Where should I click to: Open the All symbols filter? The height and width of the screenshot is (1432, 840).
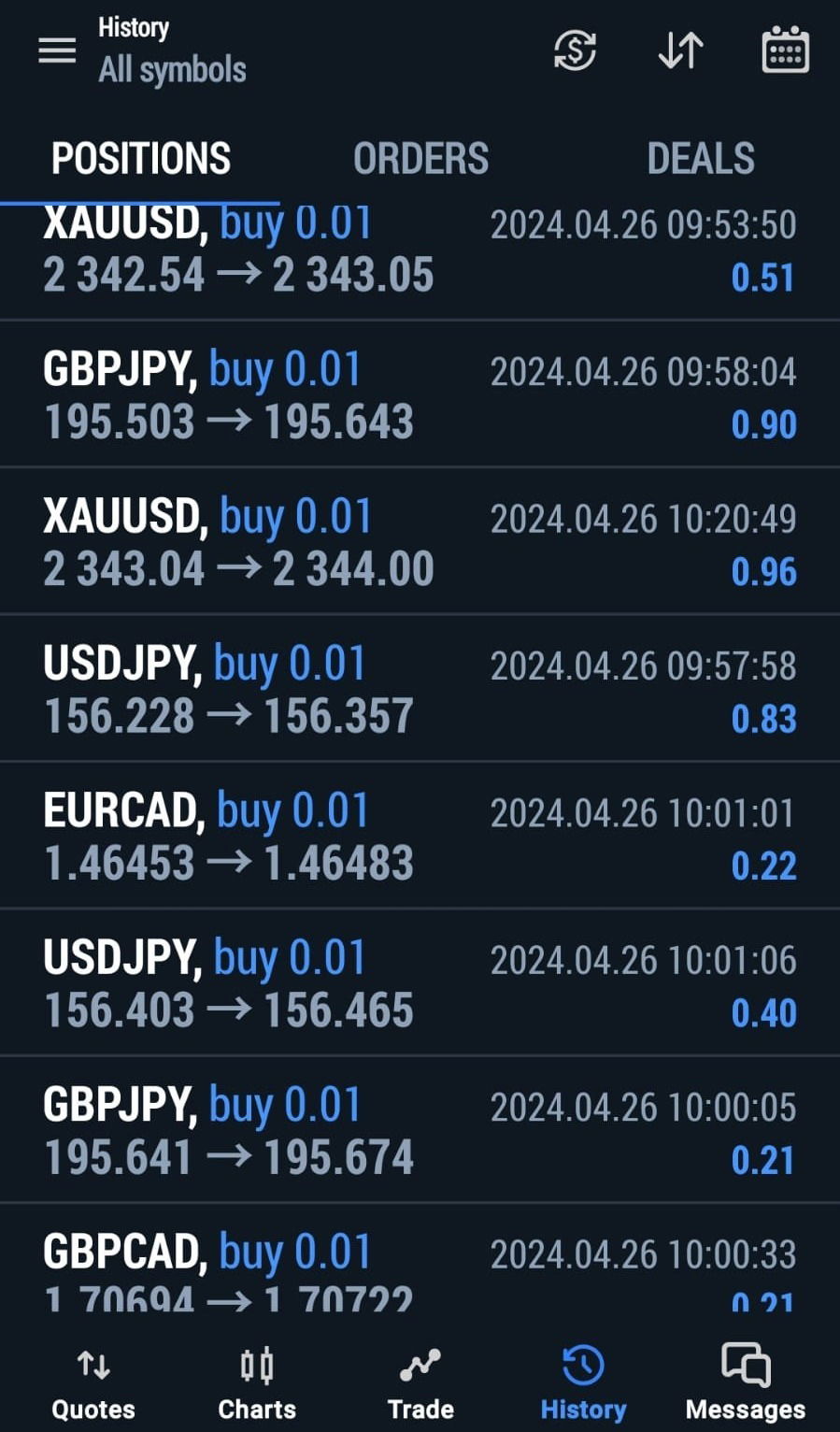172,69
